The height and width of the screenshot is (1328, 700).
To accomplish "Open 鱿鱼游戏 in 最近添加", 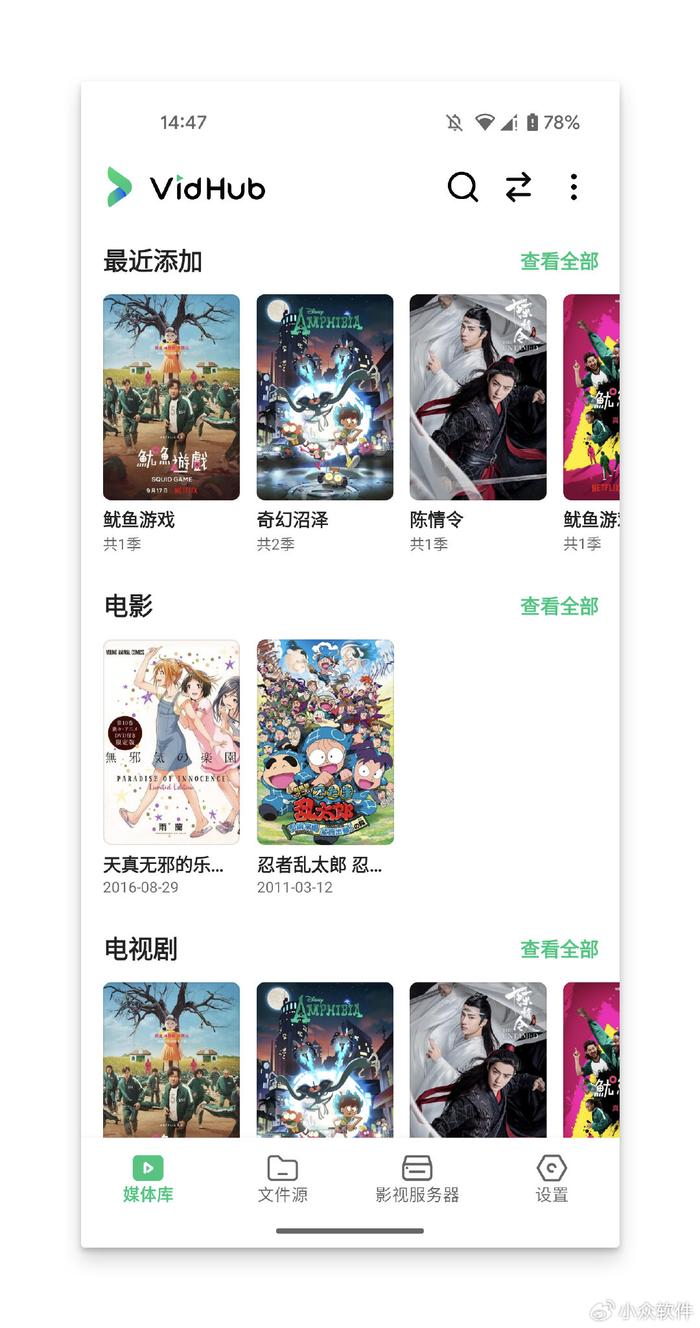I will (x=171, y=397).
